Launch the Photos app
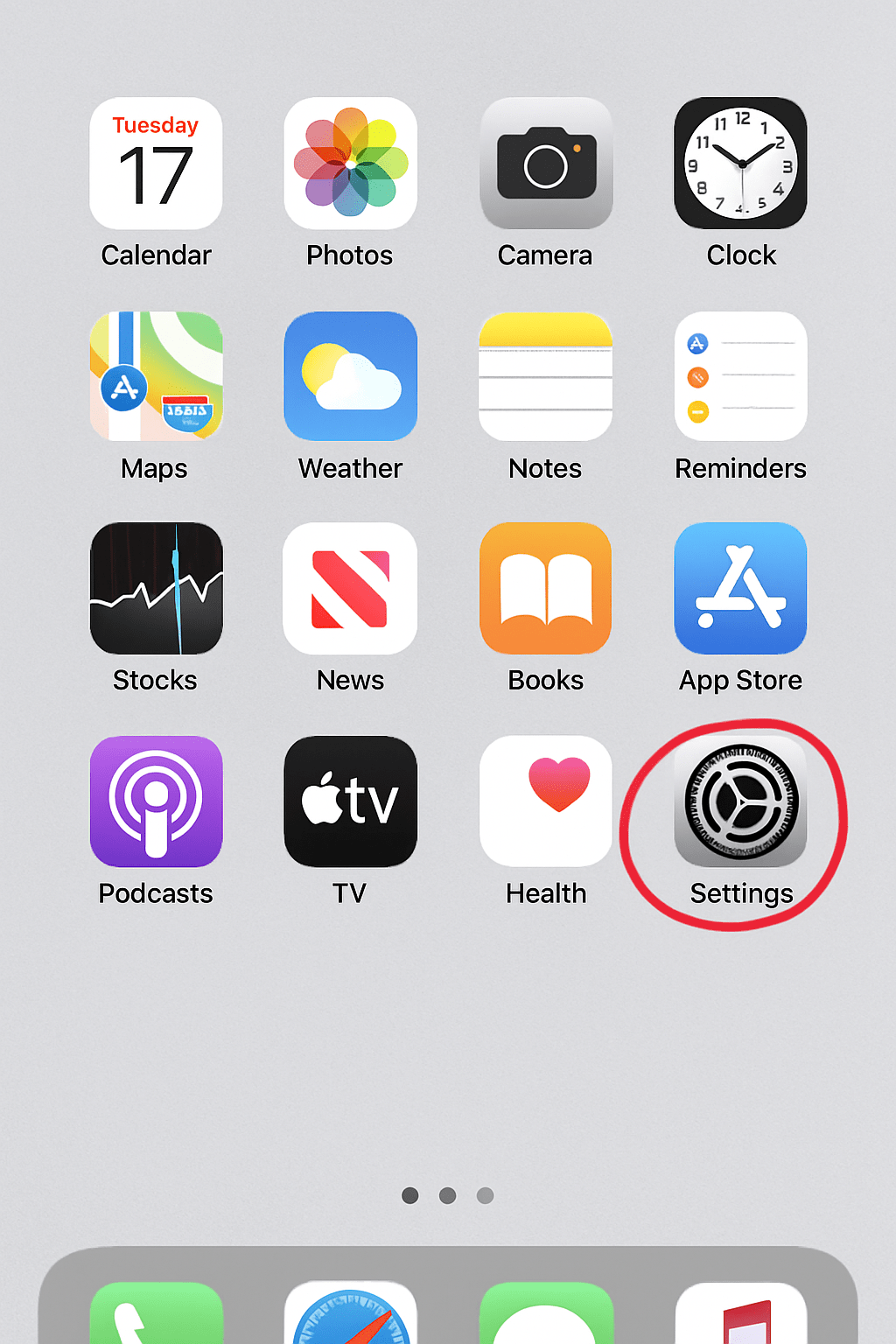The width and height of the screenshot is (896, 1344). (351, 164)
